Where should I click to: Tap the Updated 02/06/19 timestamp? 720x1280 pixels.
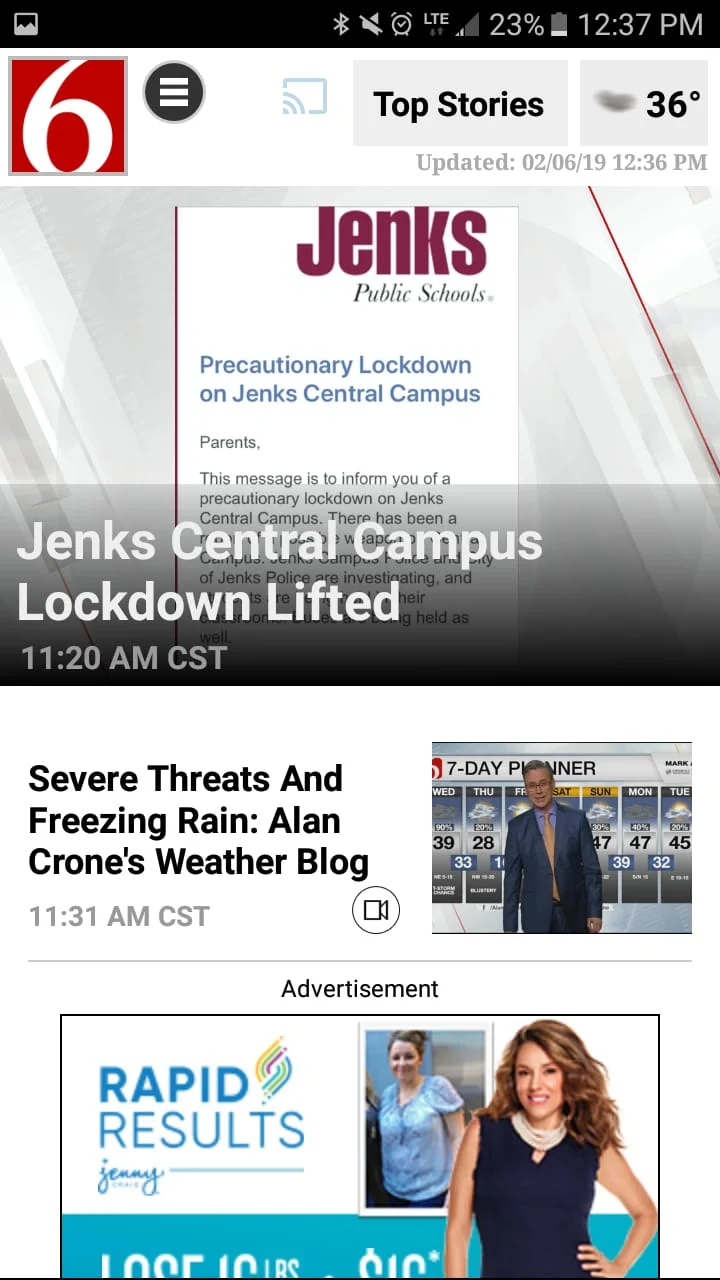coord(562,162)
